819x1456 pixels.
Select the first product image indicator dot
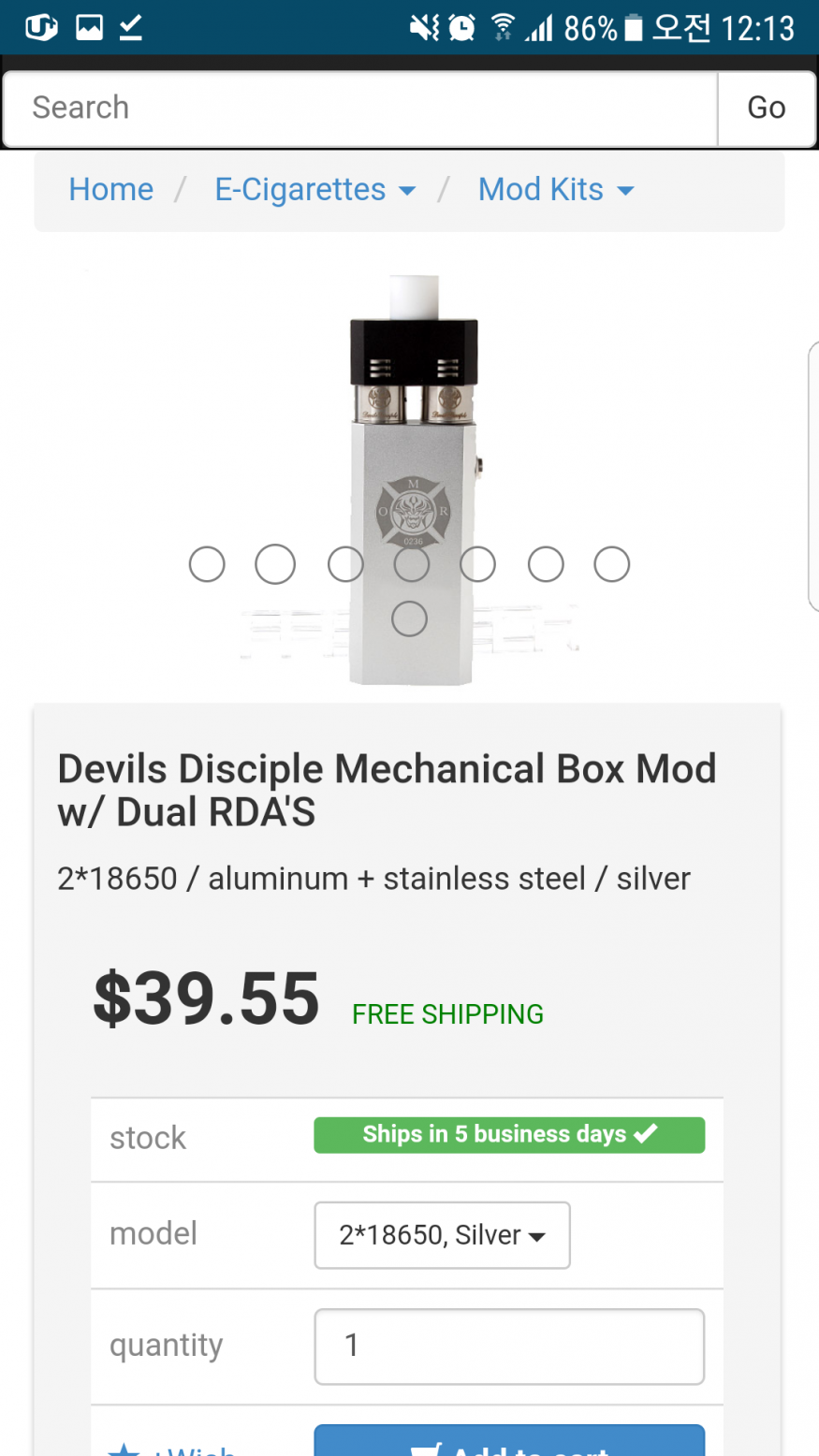[x=207, y=564]
